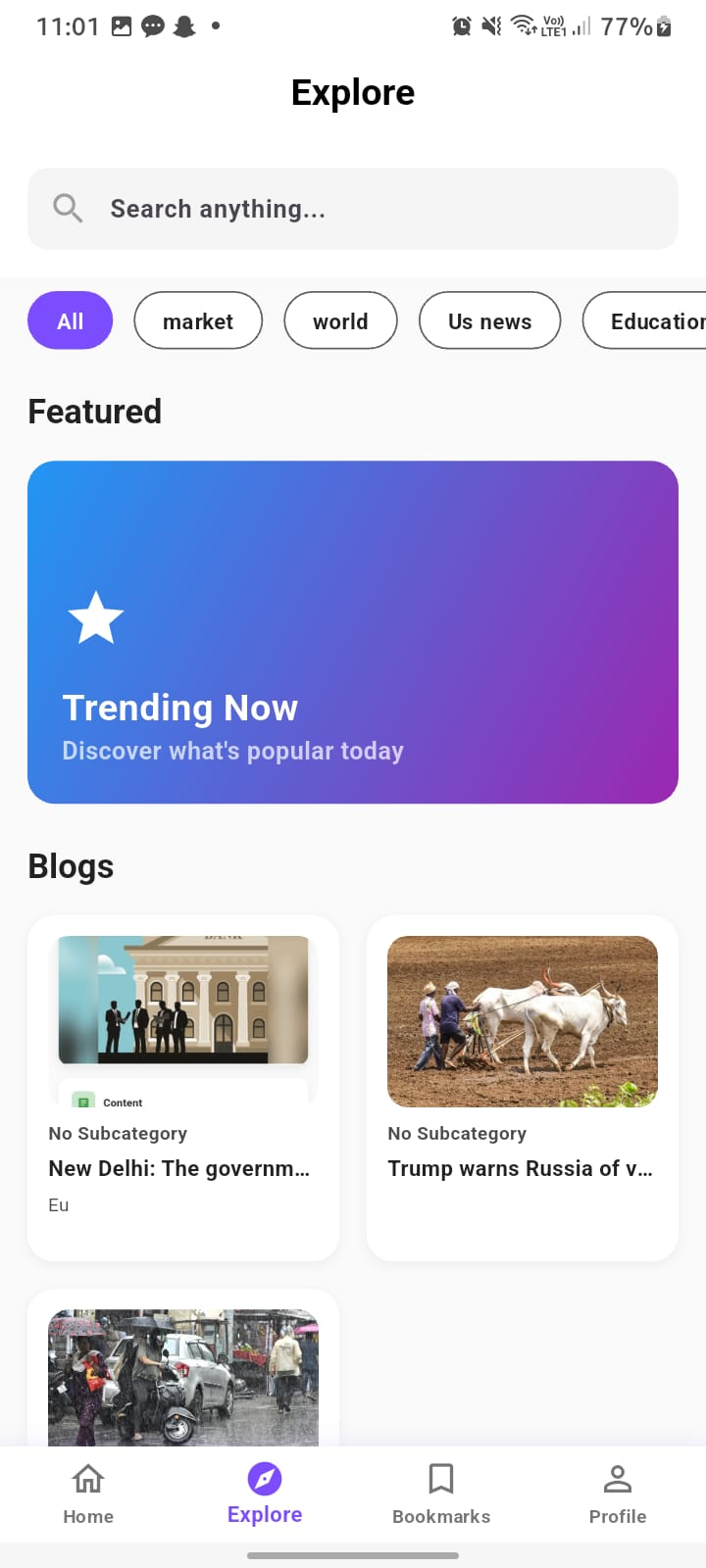Switch to the Explore tab
This screenshot has width=706, height=1568.
pyautogui.click(x=265, y=1494)
